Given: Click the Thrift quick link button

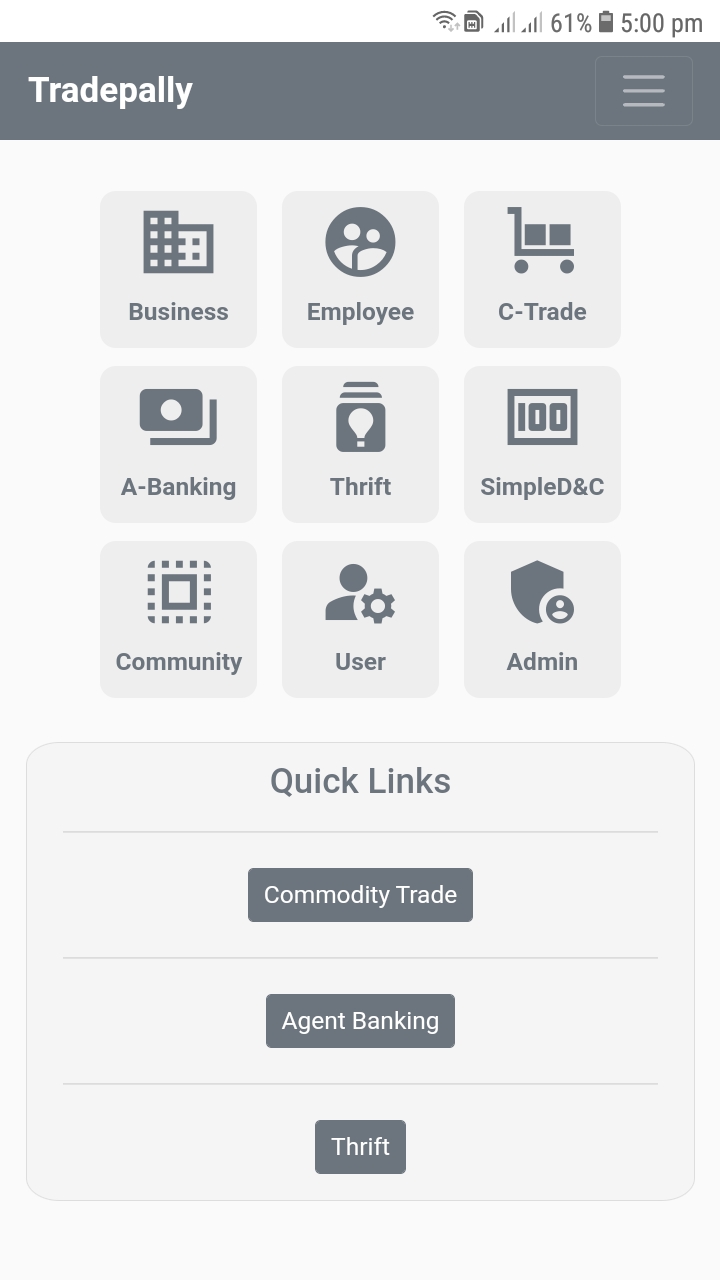Looking at the screenshot, I should (x=360, y=1146).
